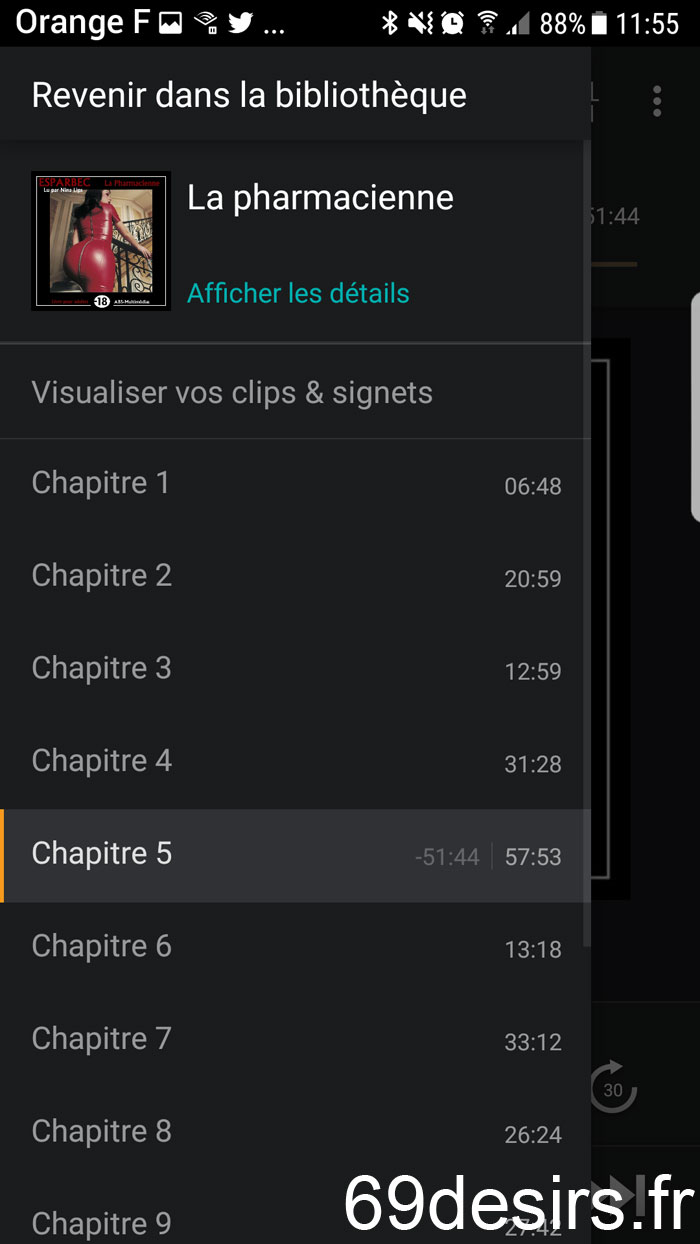Viewport: 700px width, 1244px height.
Task: Open Visualiser vos clips & signets
Action: click(295, 392)
